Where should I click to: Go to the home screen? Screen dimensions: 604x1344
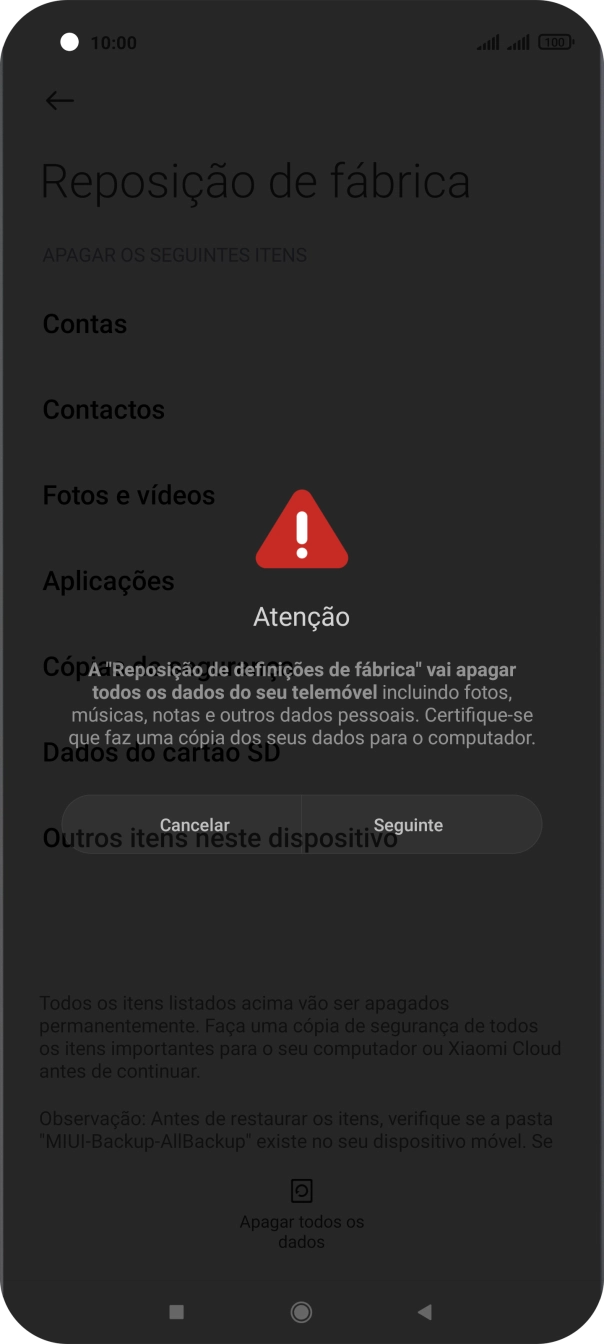point(301,1311)
